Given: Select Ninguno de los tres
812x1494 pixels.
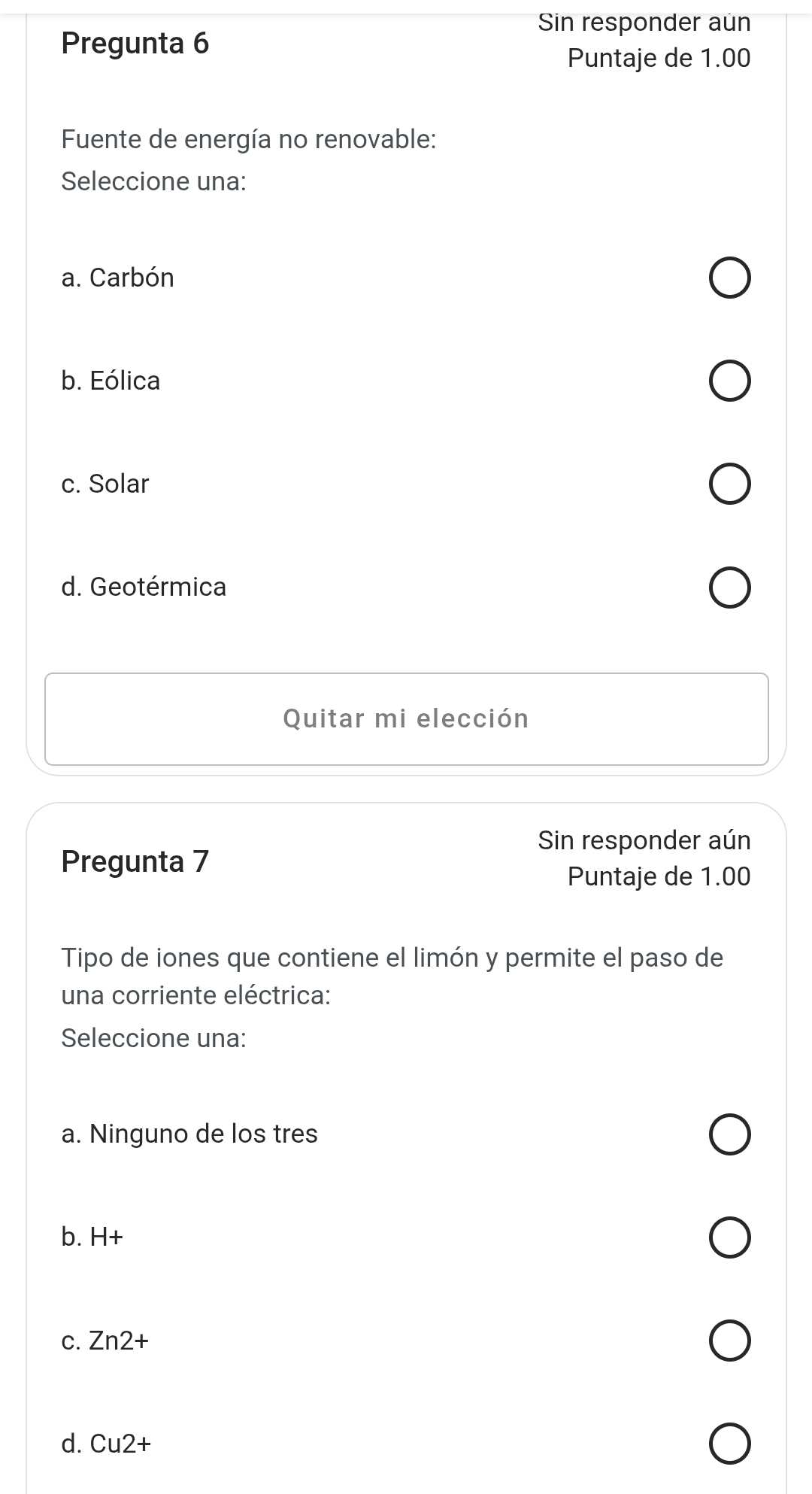Looking at the screenshot, I should (729, 1135).
